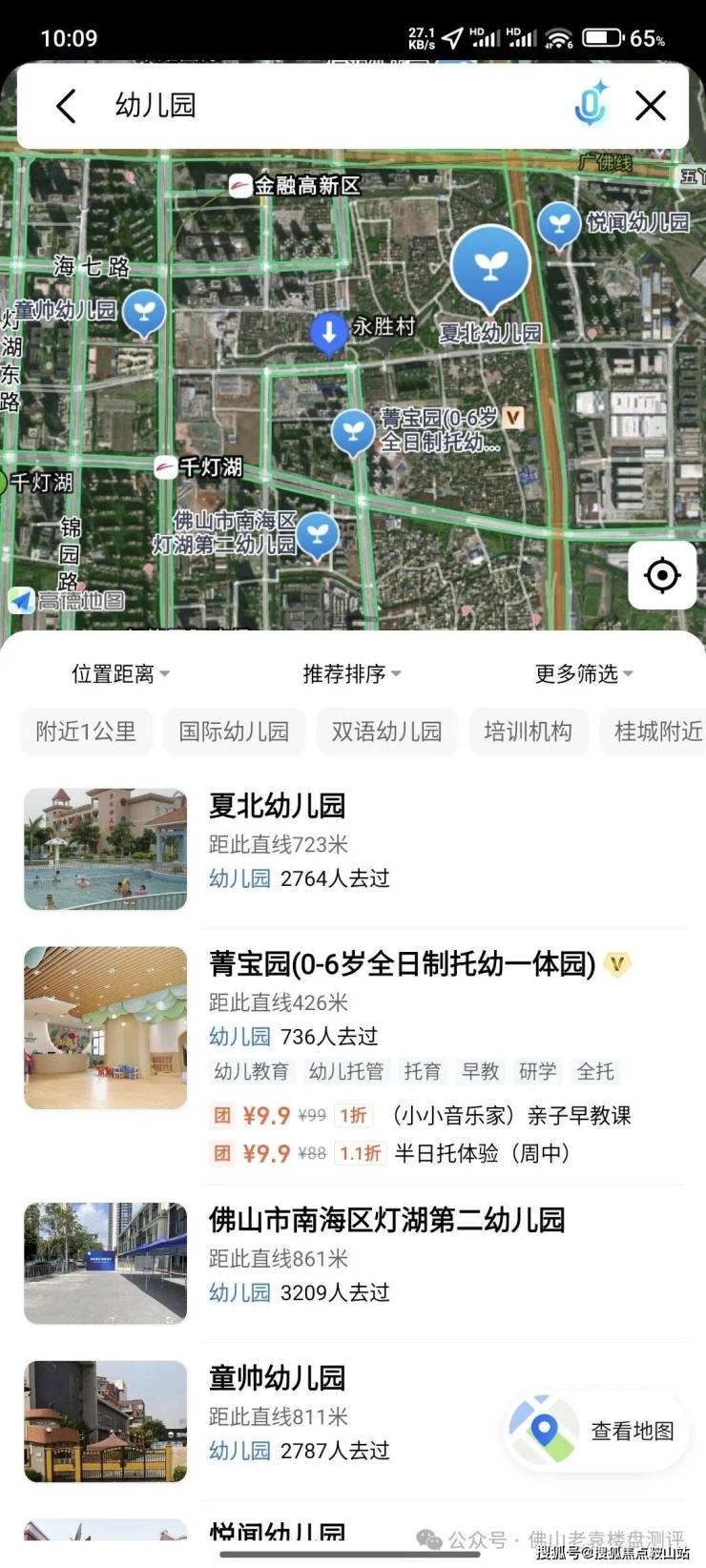Select the 桂城附近 chip
Screen dimensions: 706x1568
[x=658, y=732]
